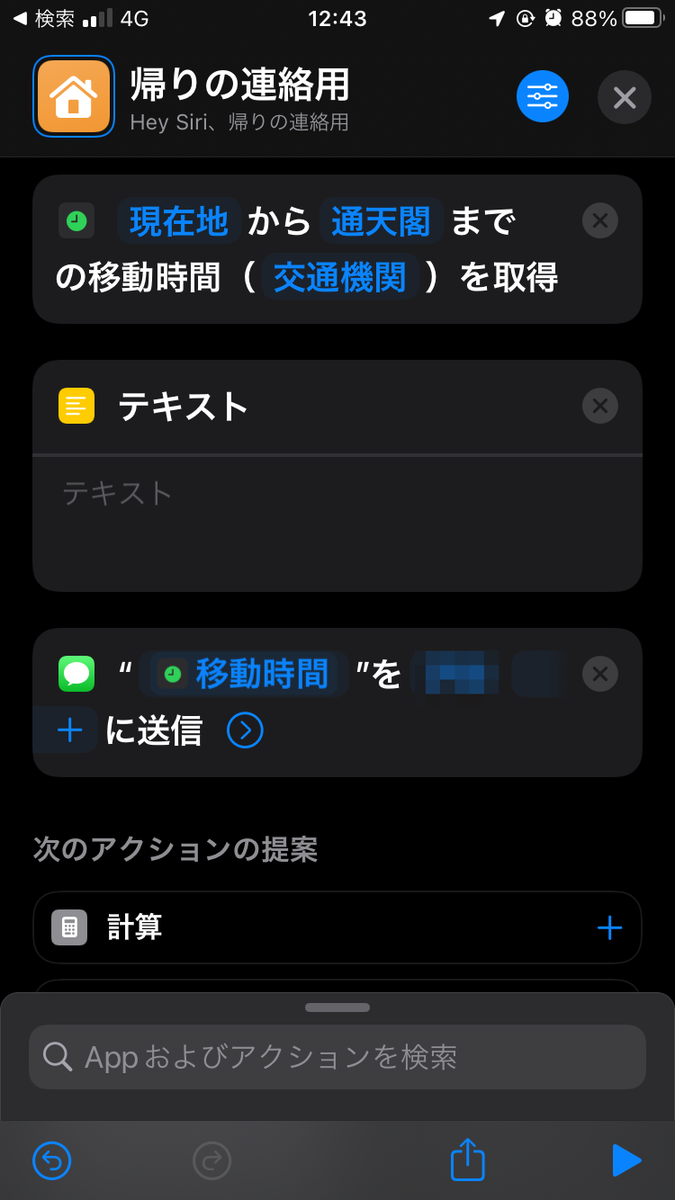675x1200 pixels.
Task: Add another recipient with the plus button
Action: click(69, 731)
